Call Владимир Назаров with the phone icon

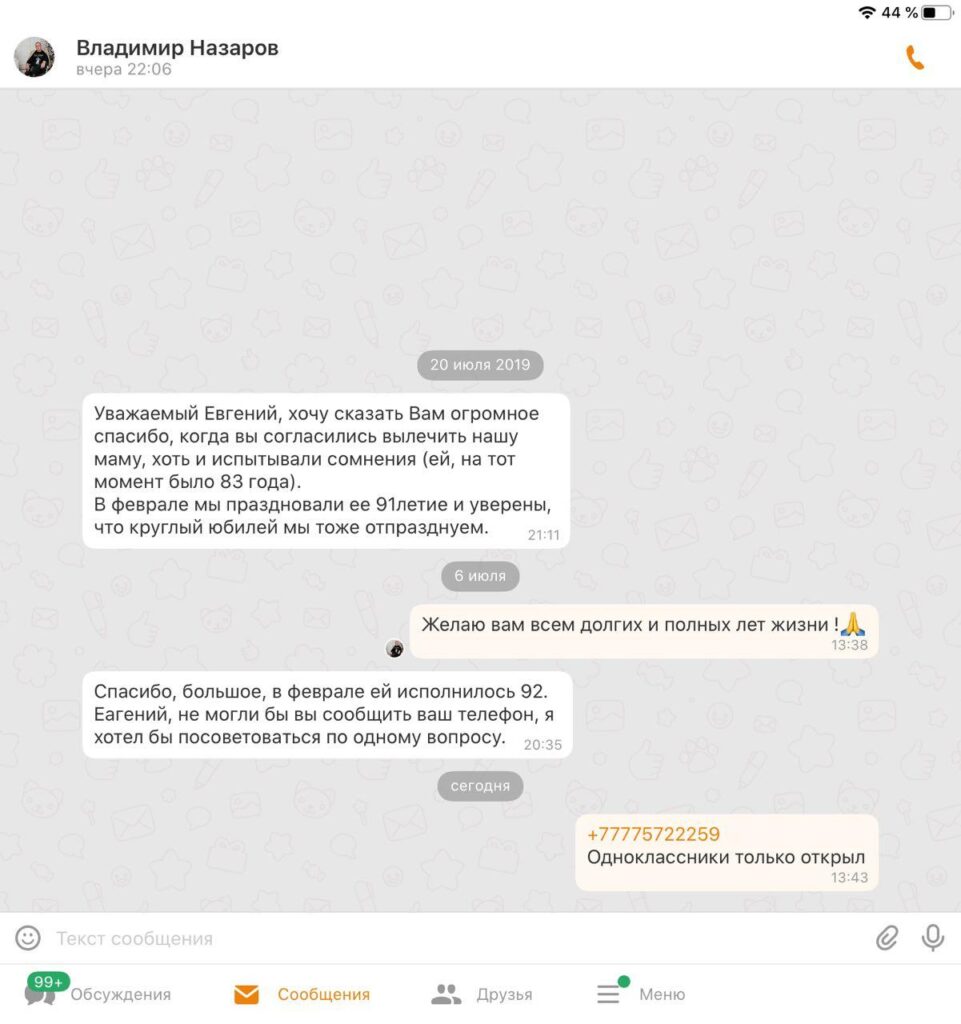pos(914,57)
